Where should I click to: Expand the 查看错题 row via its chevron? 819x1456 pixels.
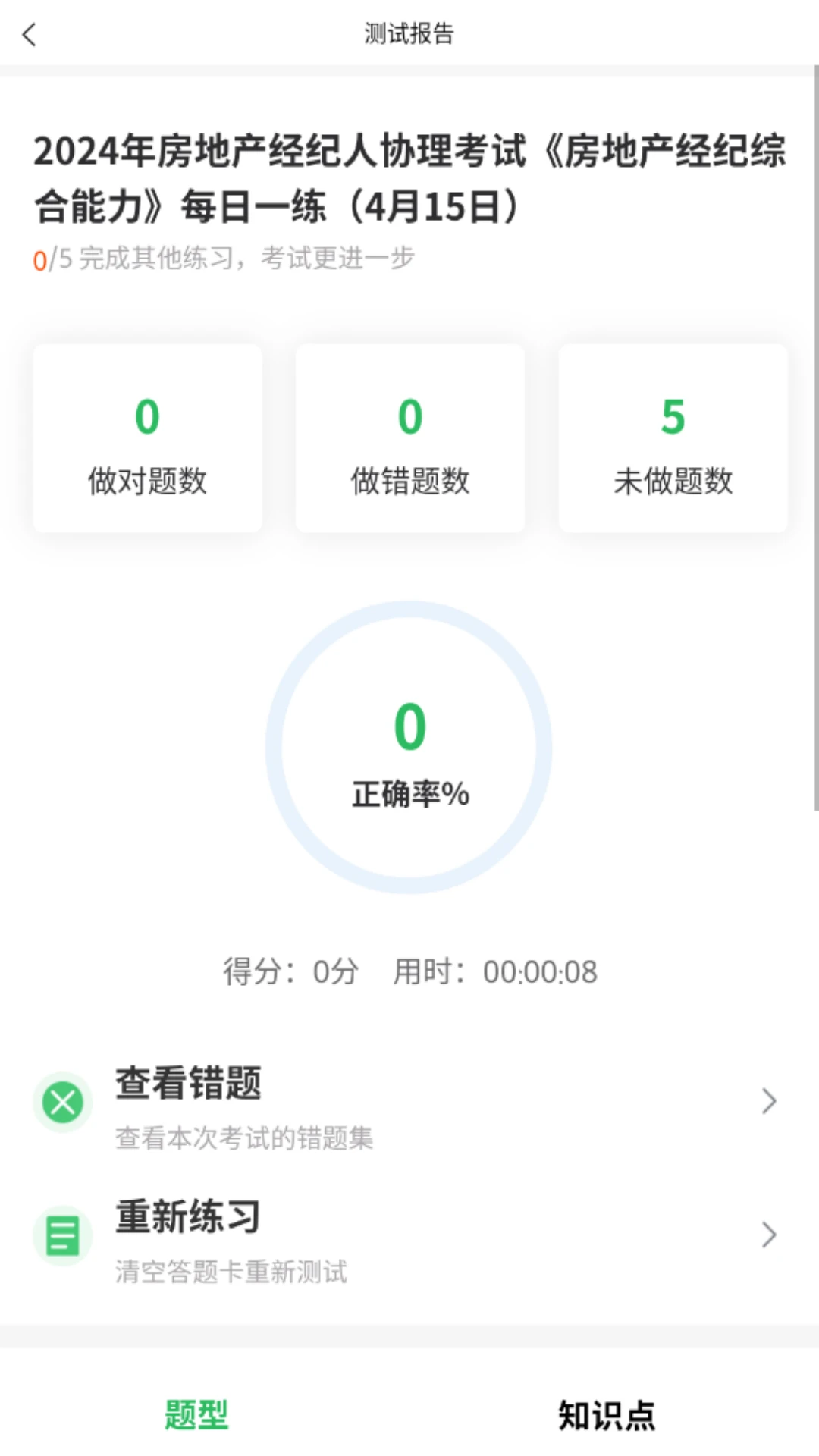tap(769, 1101)
